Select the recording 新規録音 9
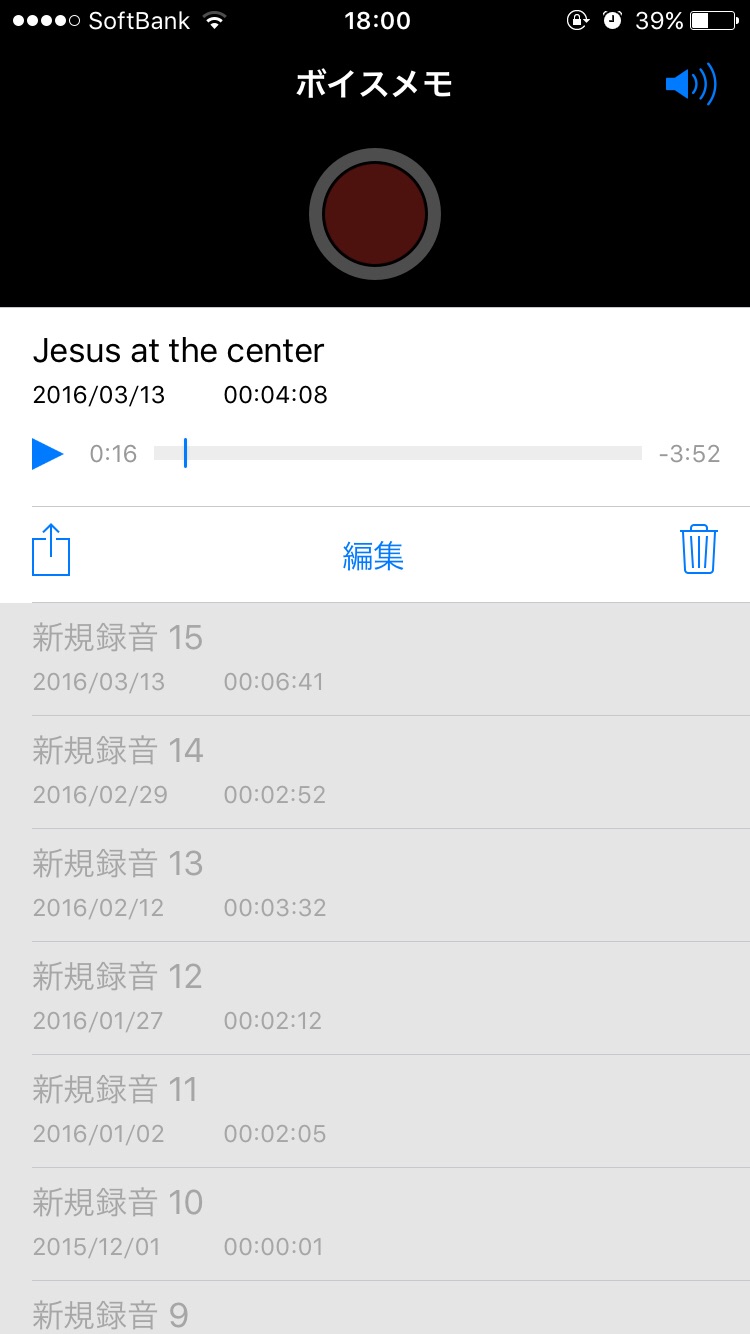Image resolution: width=750 pixels, height=1334 pixels. (x=375, y=1312)
